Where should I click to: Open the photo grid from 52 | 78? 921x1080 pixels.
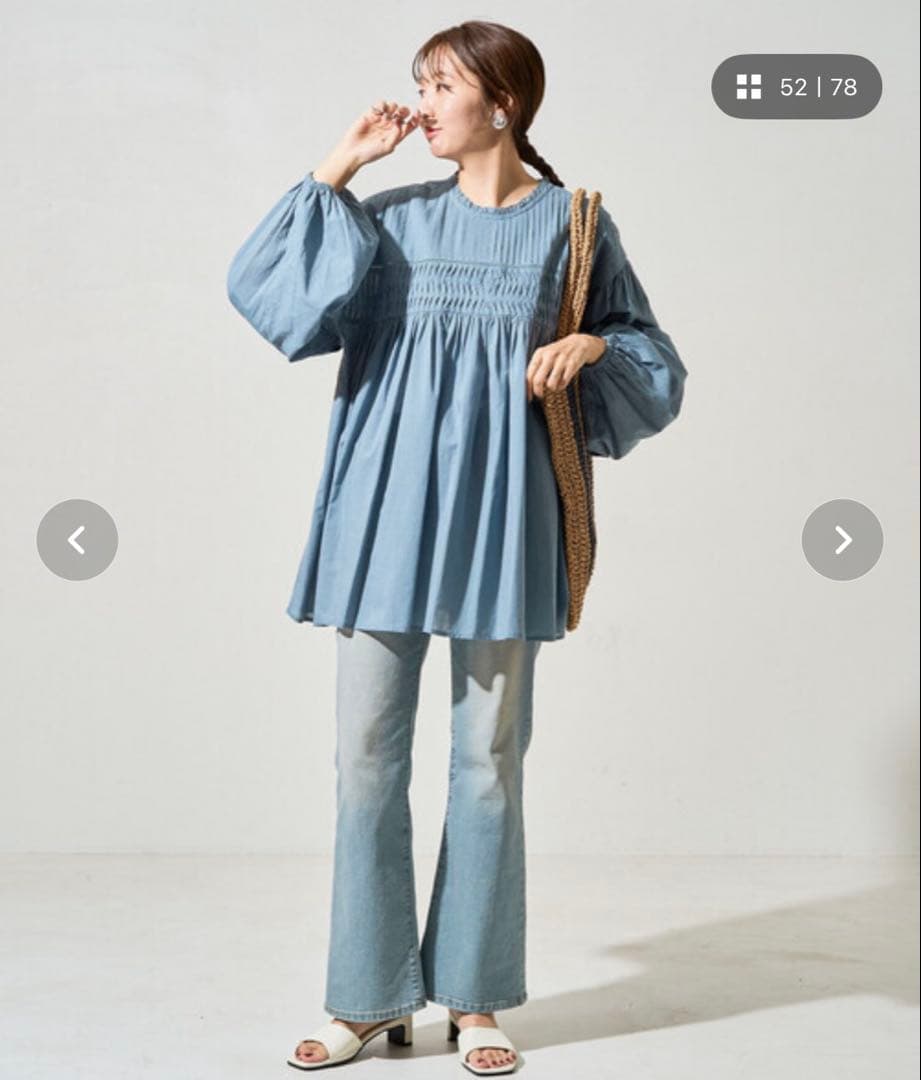[796, 87]
